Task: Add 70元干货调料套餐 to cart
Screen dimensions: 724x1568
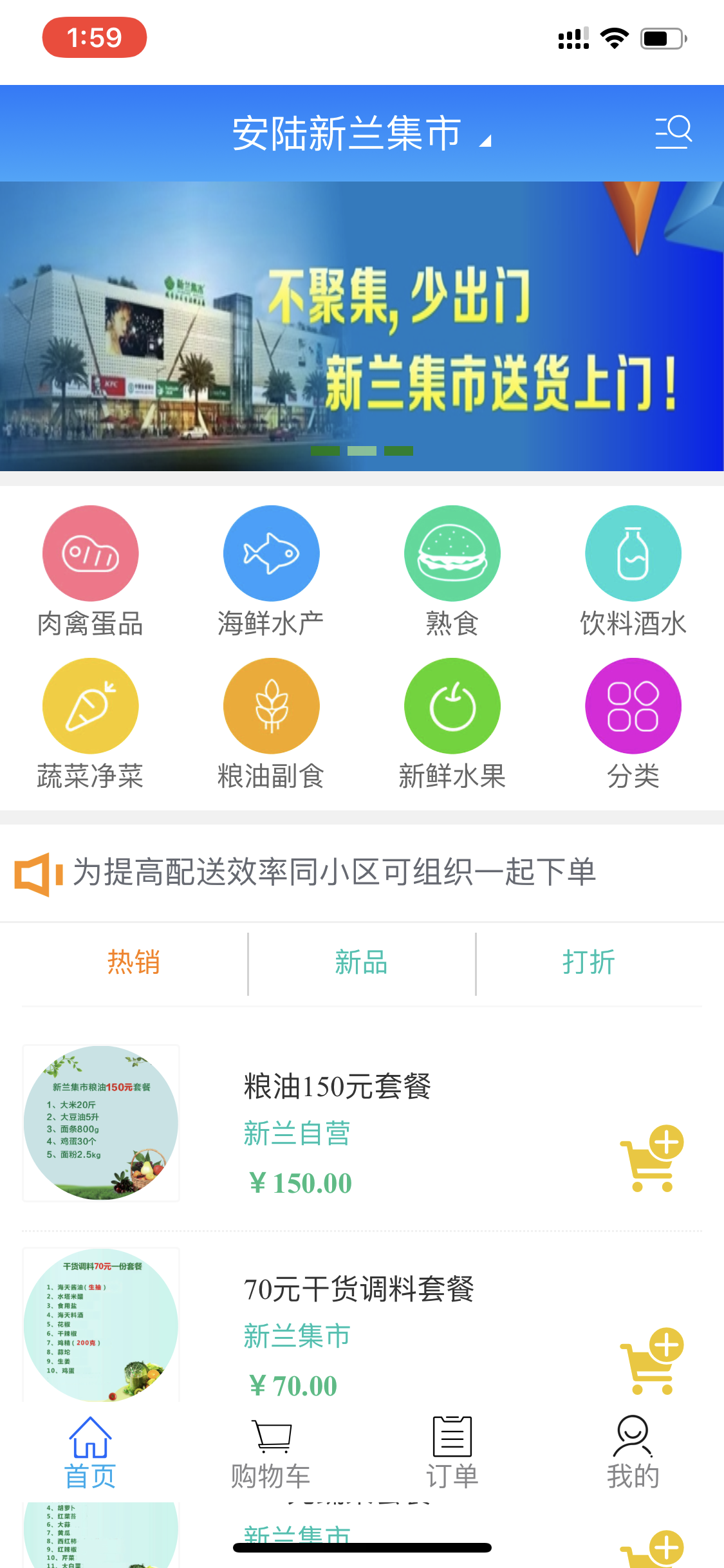Action: (x=652, y=1361)
